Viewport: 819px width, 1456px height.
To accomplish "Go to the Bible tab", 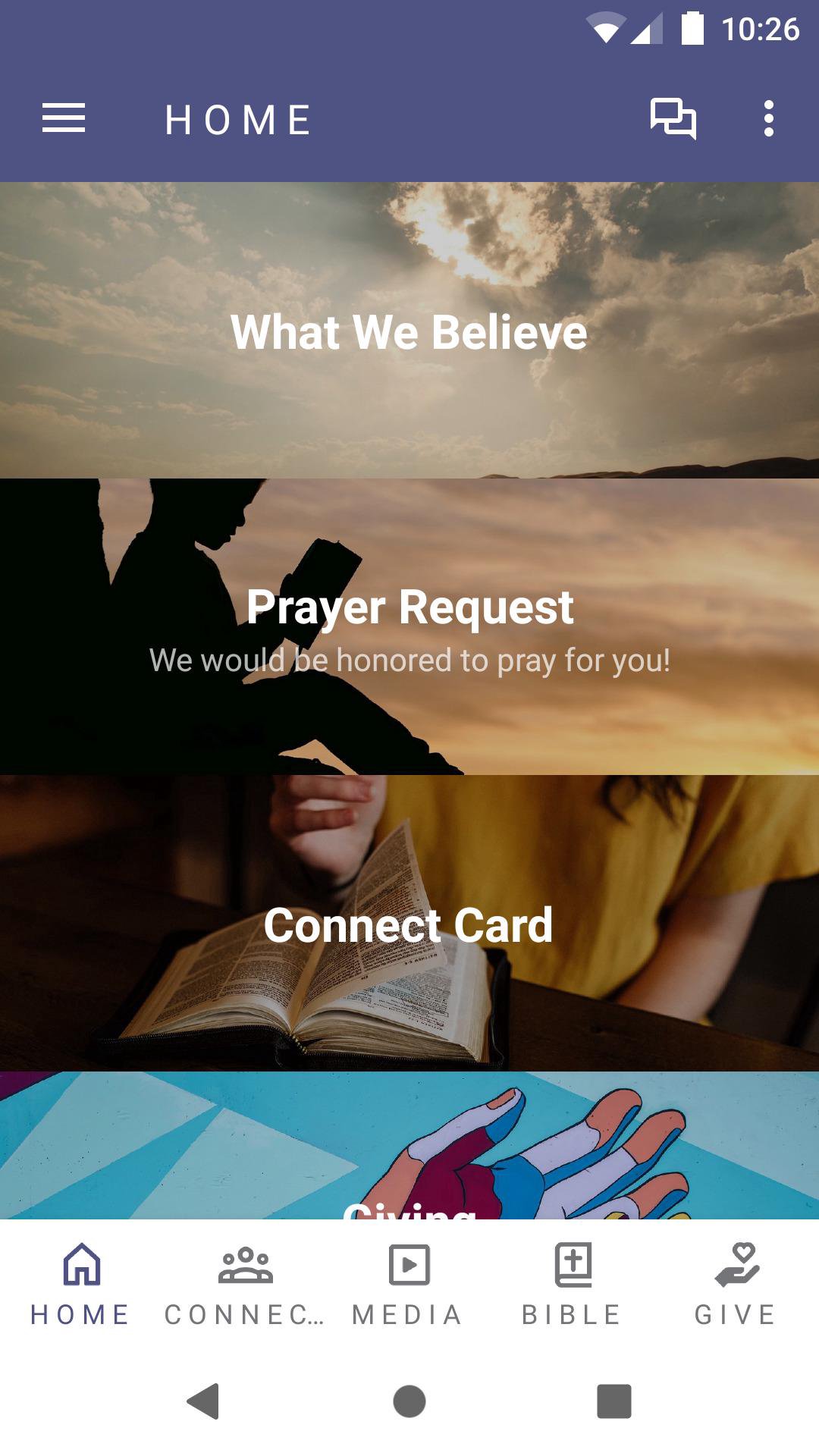I will point(573,1285).
